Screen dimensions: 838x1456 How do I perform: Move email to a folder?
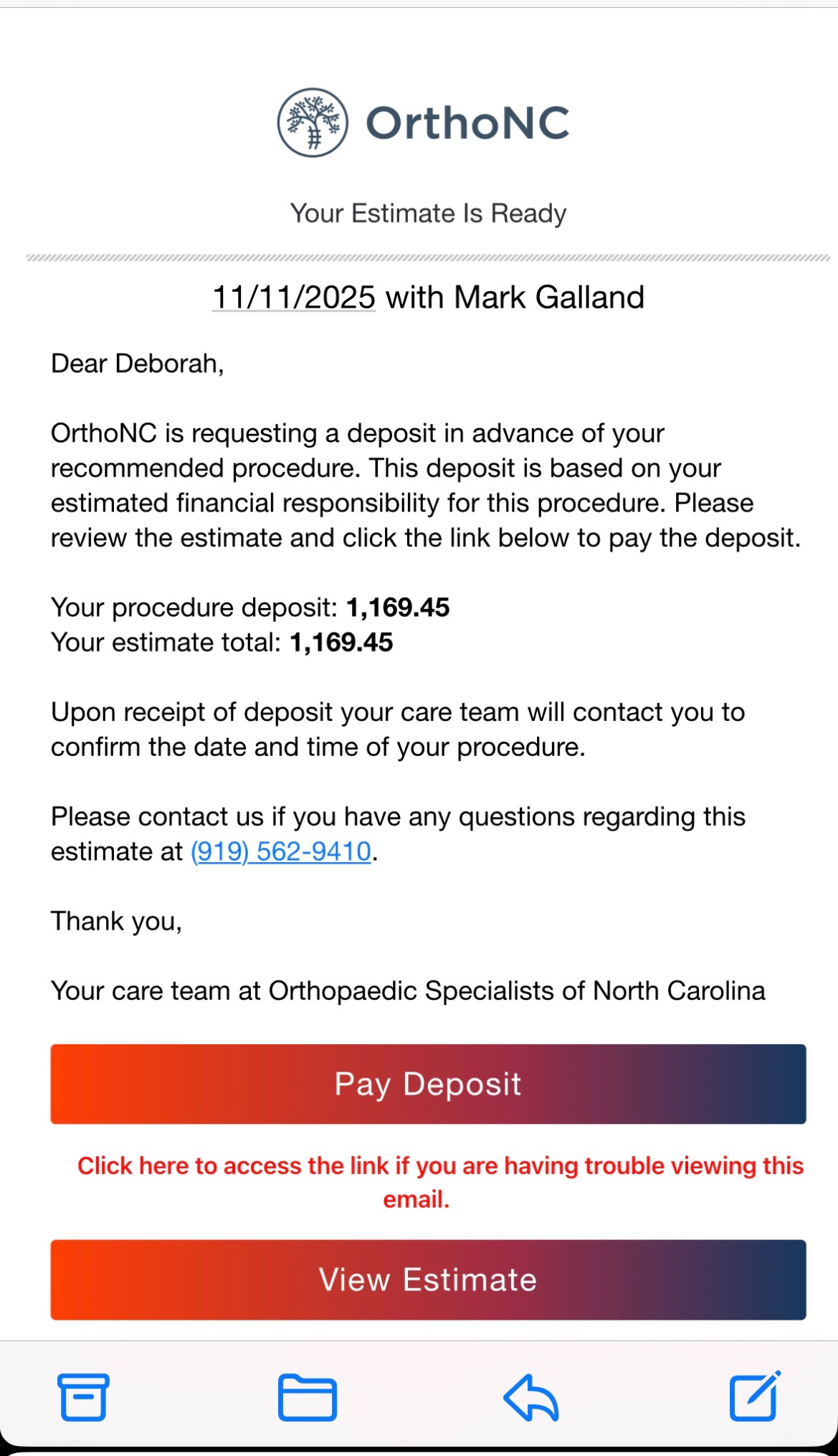click(x=307, y=1397)
